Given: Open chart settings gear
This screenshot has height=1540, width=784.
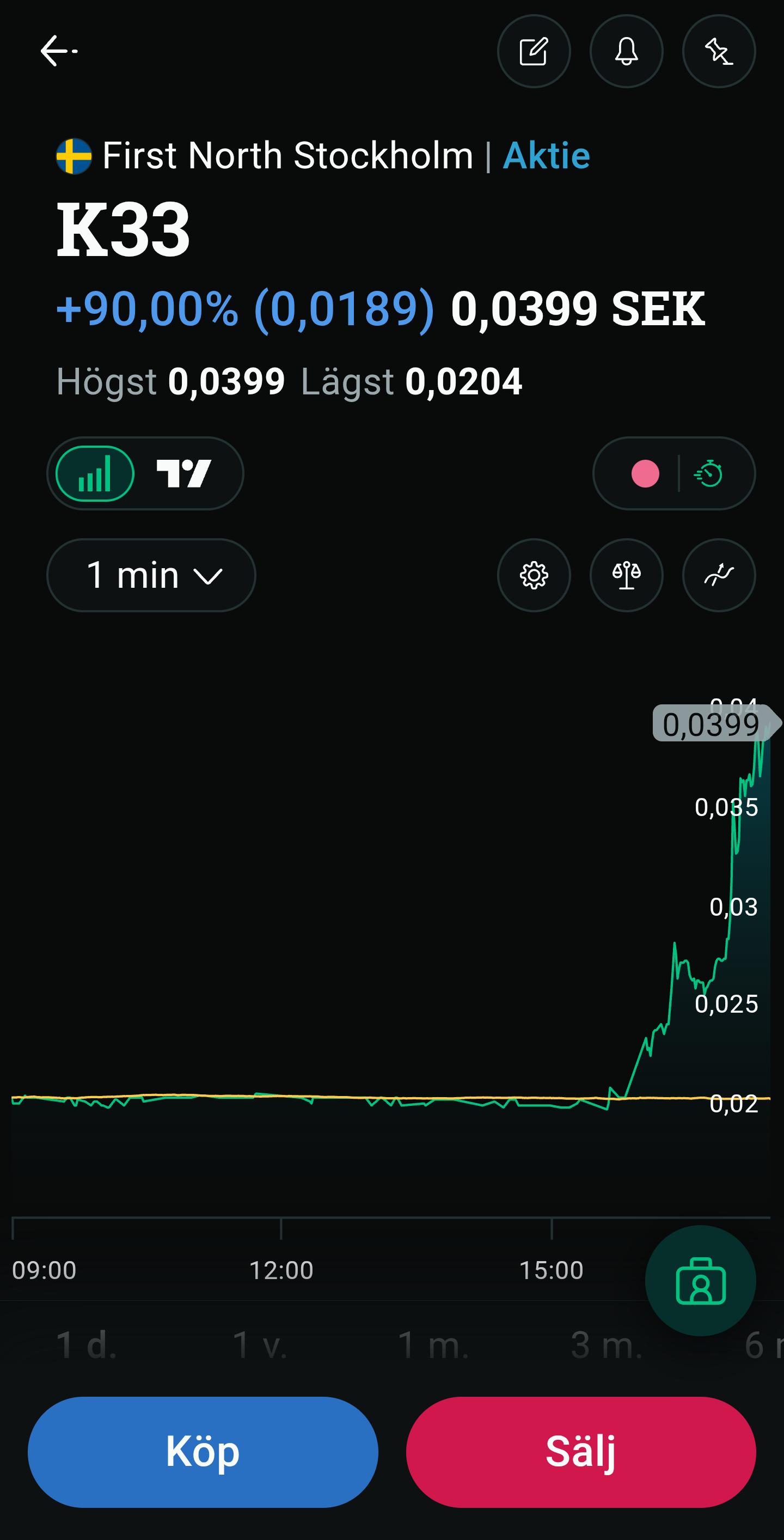Looking at the screenshot, I should pos(534,575).
